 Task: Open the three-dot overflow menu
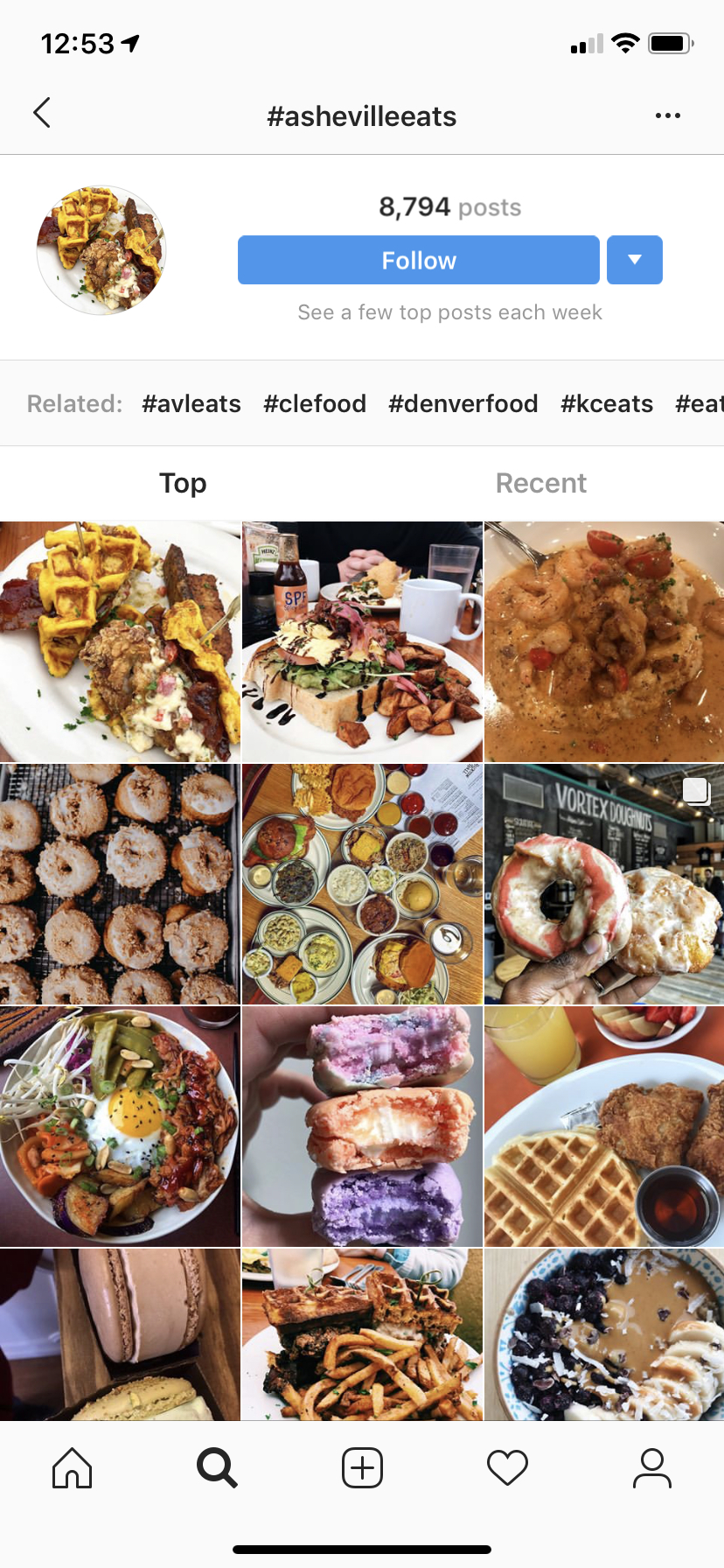click(x=667, y=115)
